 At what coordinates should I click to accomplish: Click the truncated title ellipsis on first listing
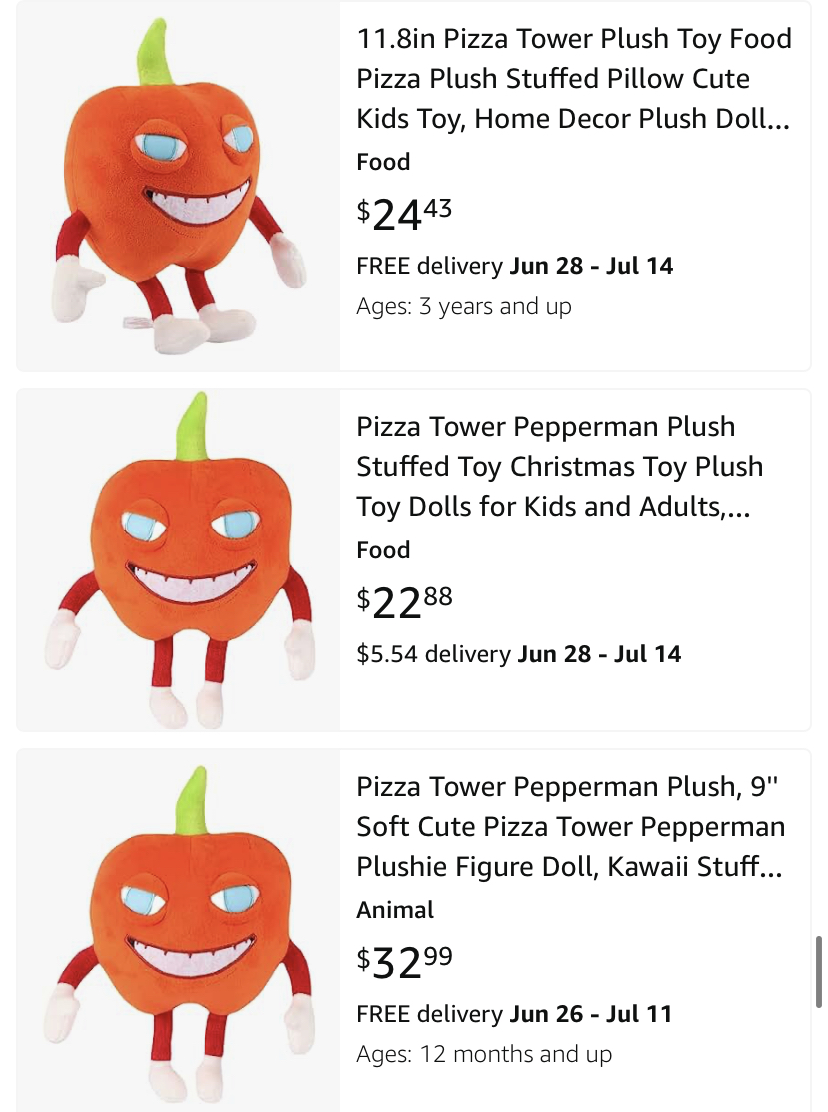click(775, 118)
